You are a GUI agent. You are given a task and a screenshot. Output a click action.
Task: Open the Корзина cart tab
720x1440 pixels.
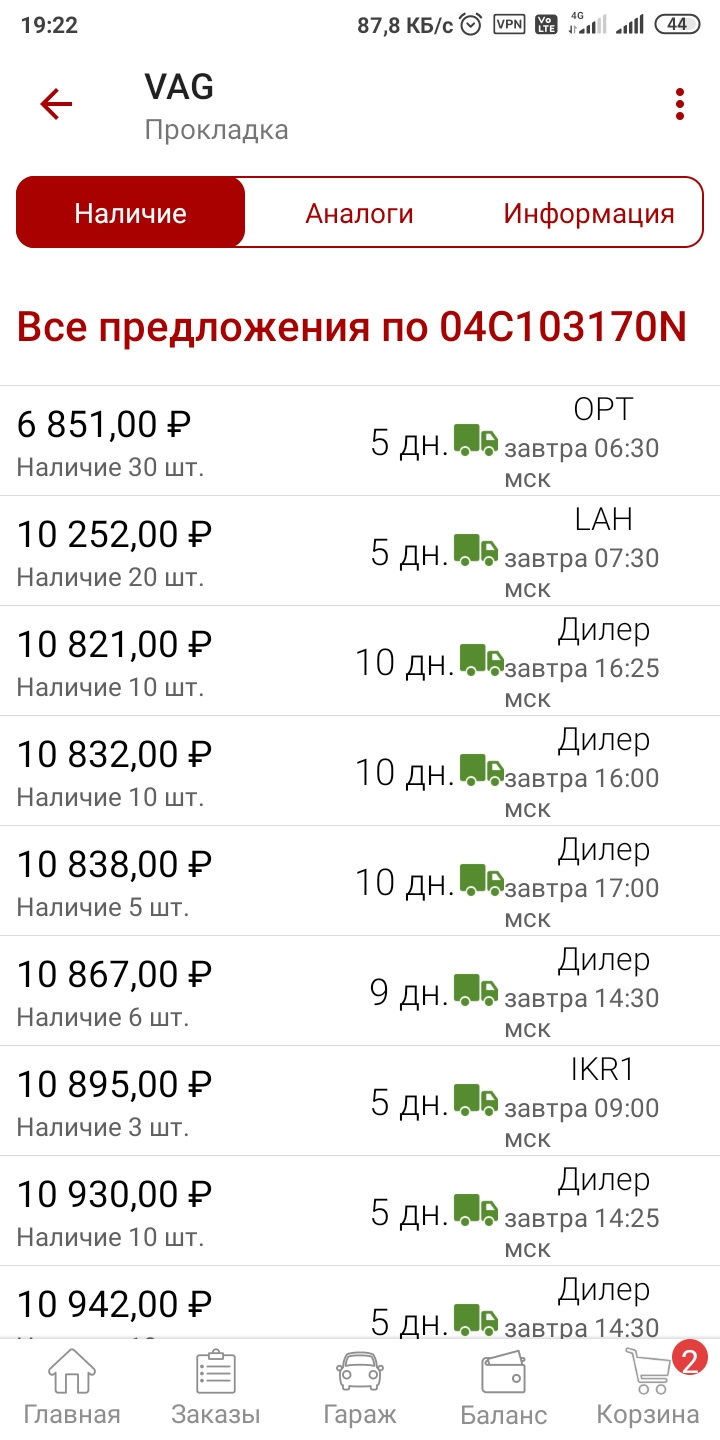pyautogui.click(x=648, y=1386)
